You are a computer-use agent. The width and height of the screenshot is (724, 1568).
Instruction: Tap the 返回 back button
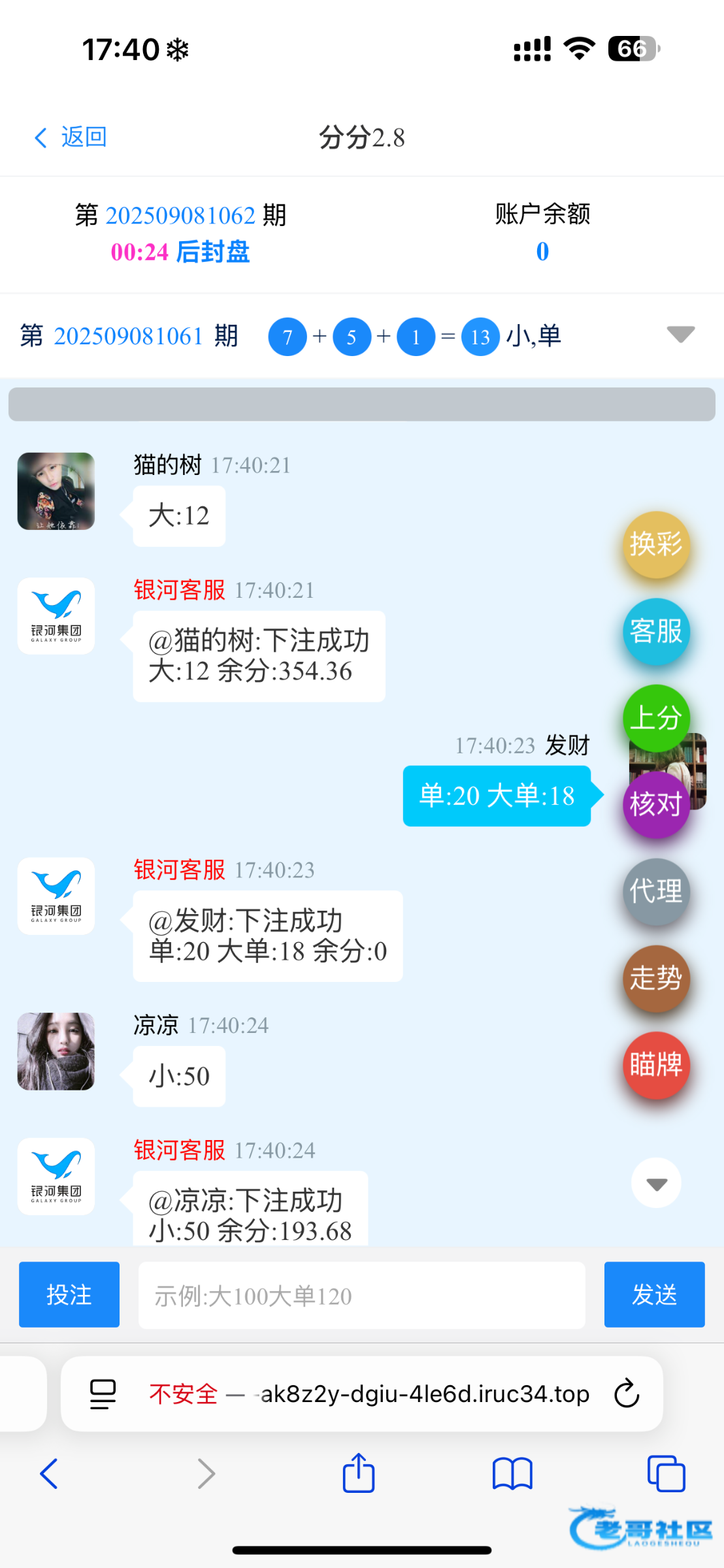click(x=71, y=137)
